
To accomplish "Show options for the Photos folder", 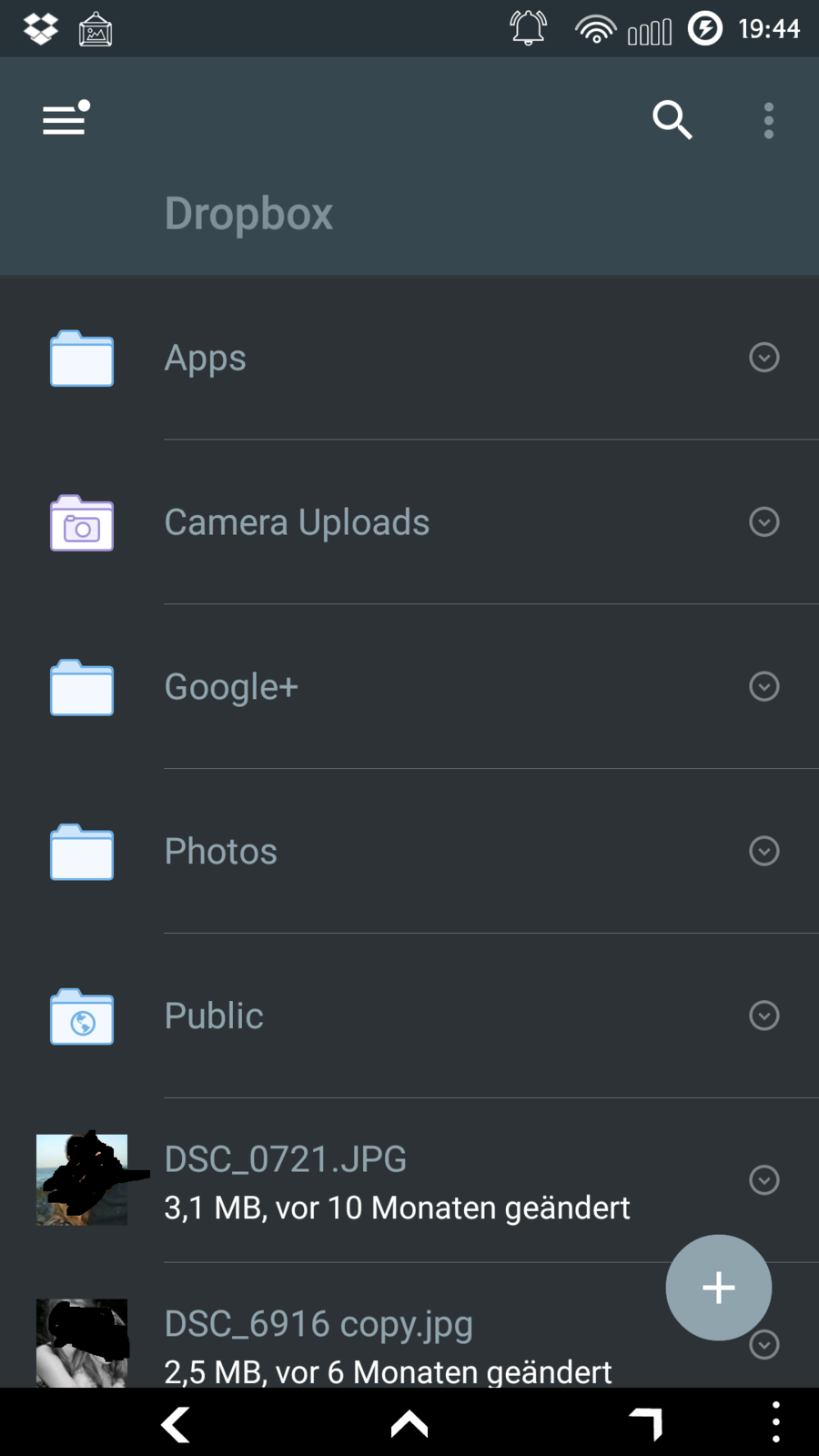I will (x=764, y=852).
